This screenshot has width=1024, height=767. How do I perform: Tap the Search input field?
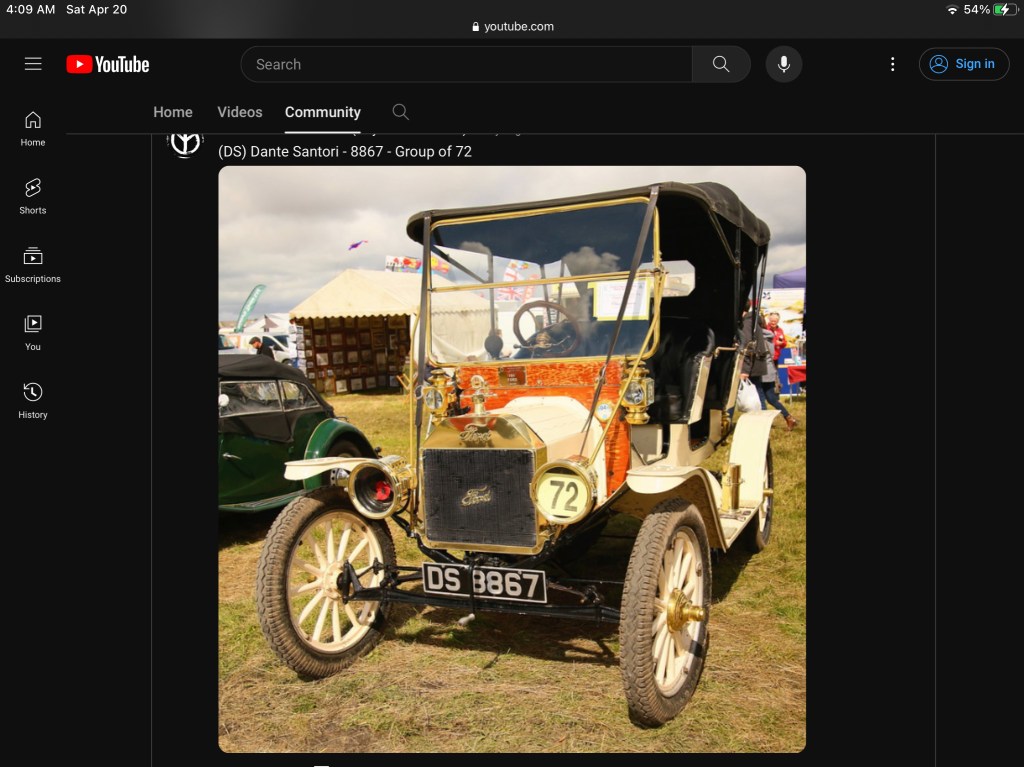click(x=466, y=64)
